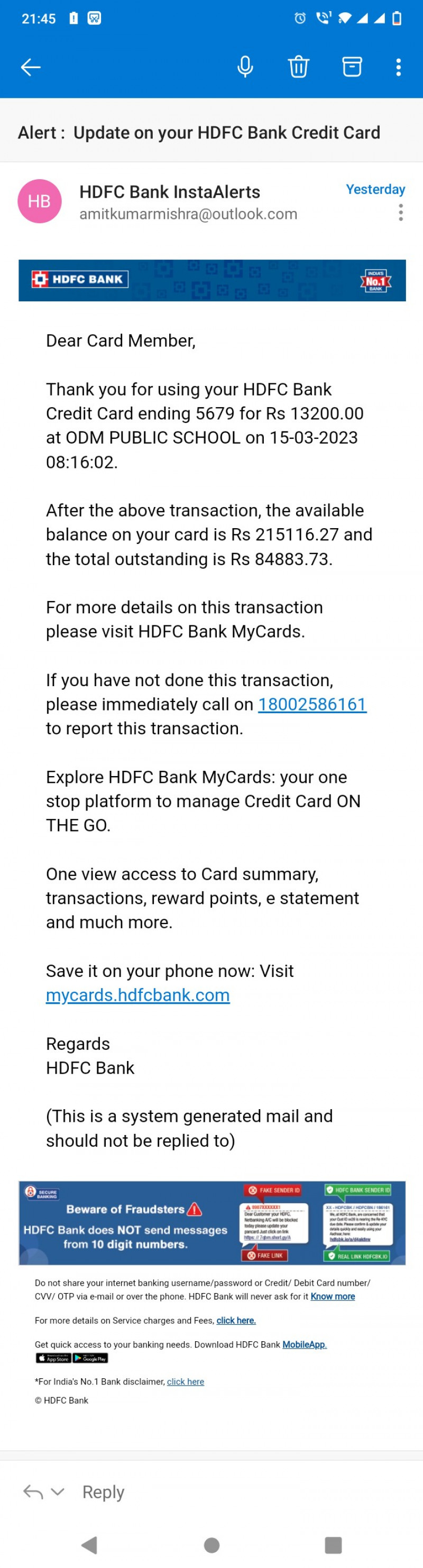Tap the system home button
Viewport: 423px width, 1568px height.
(212, 1545)
